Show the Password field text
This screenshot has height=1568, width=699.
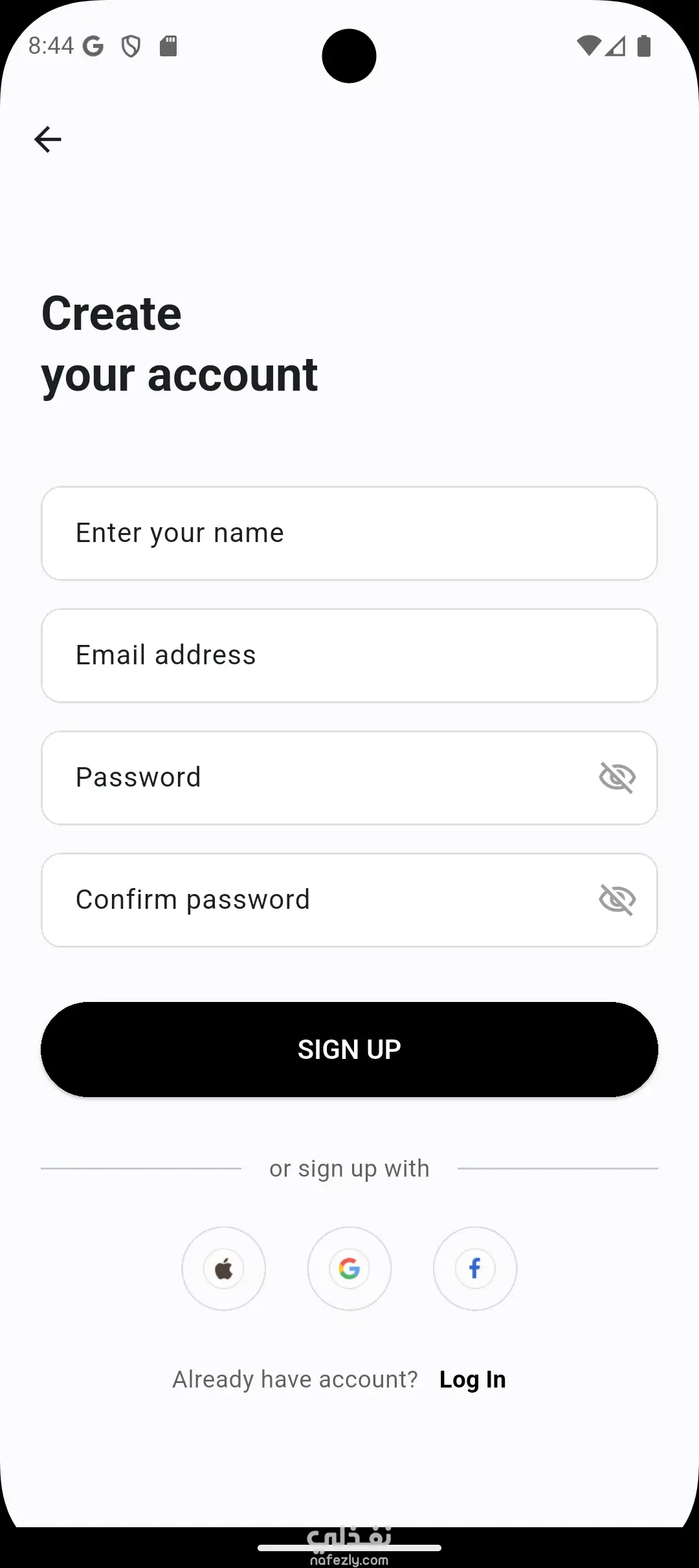pyautogui.click(x=617, y=778)
